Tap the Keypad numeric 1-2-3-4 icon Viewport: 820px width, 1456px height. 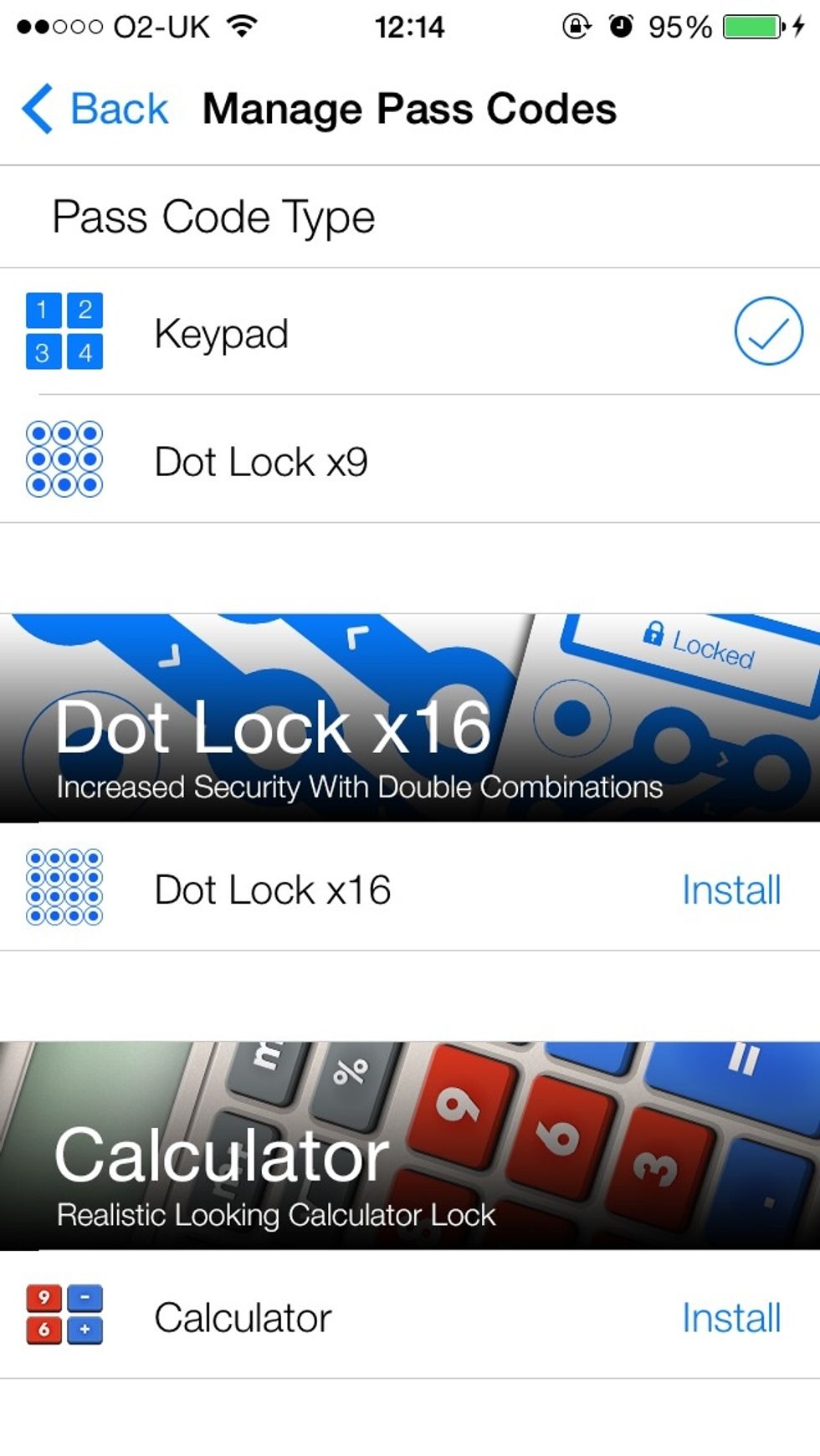[x=64, y=332]
